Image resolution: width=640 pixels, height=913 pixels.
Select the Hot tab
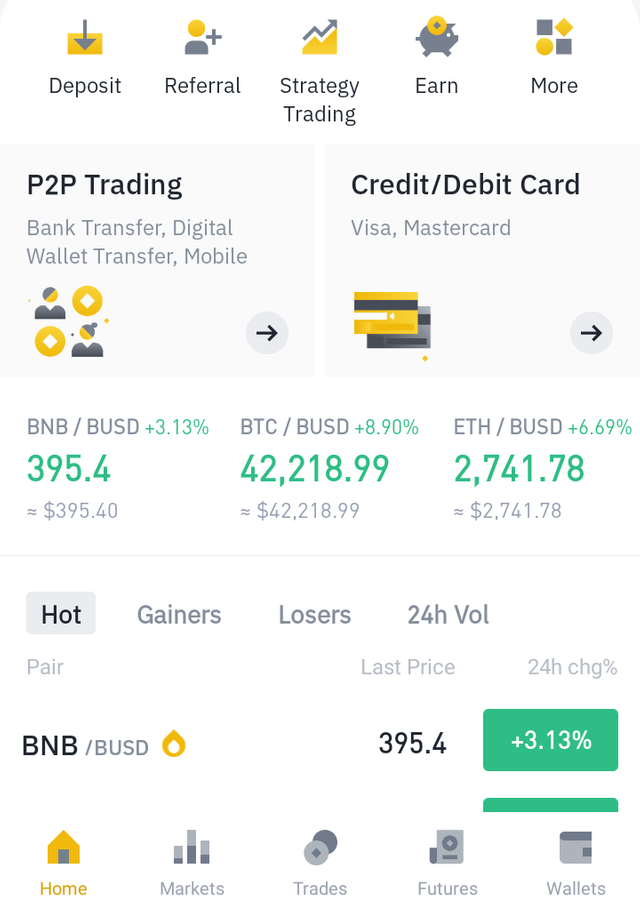click(61, 614)
